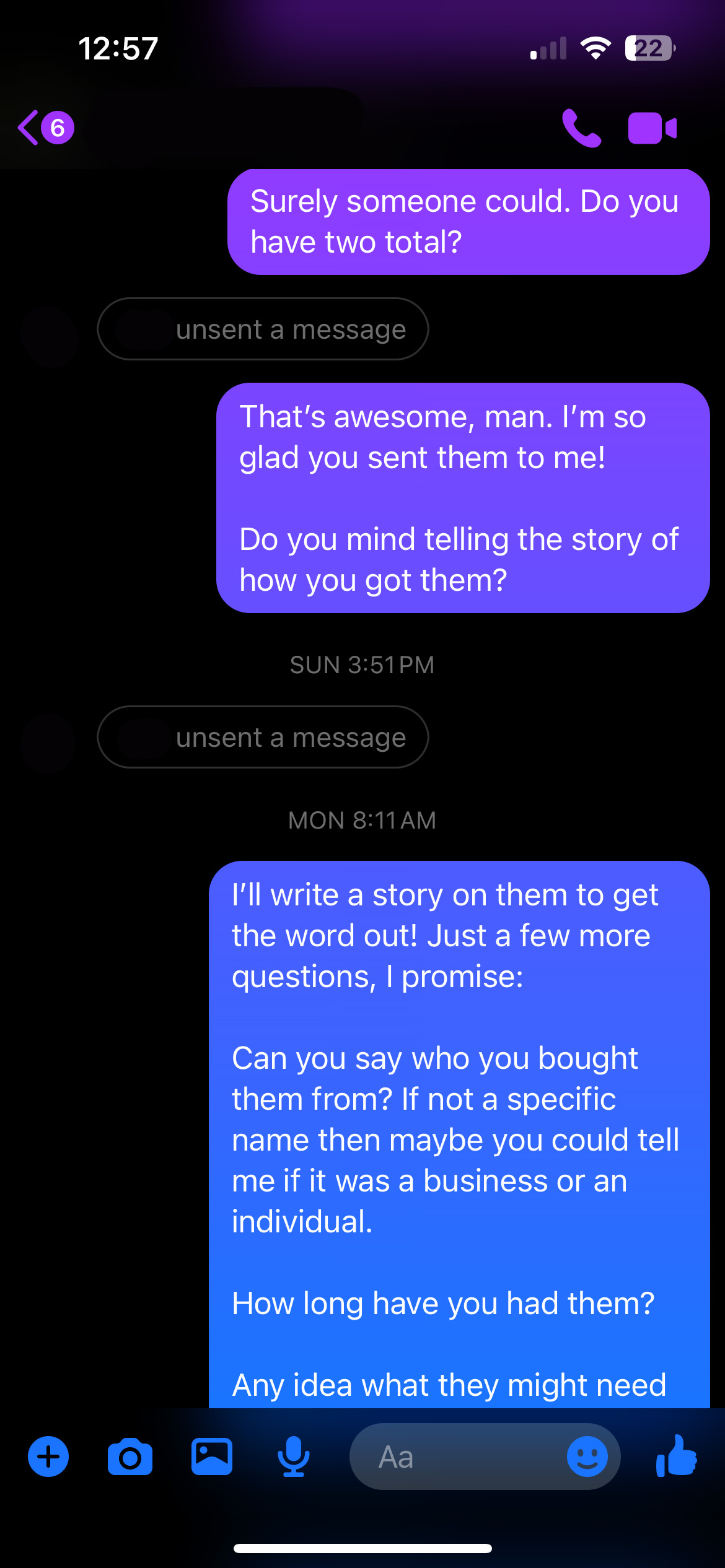725x1568 pixels.
Task: Start a video call
Action: click(652, 128)
